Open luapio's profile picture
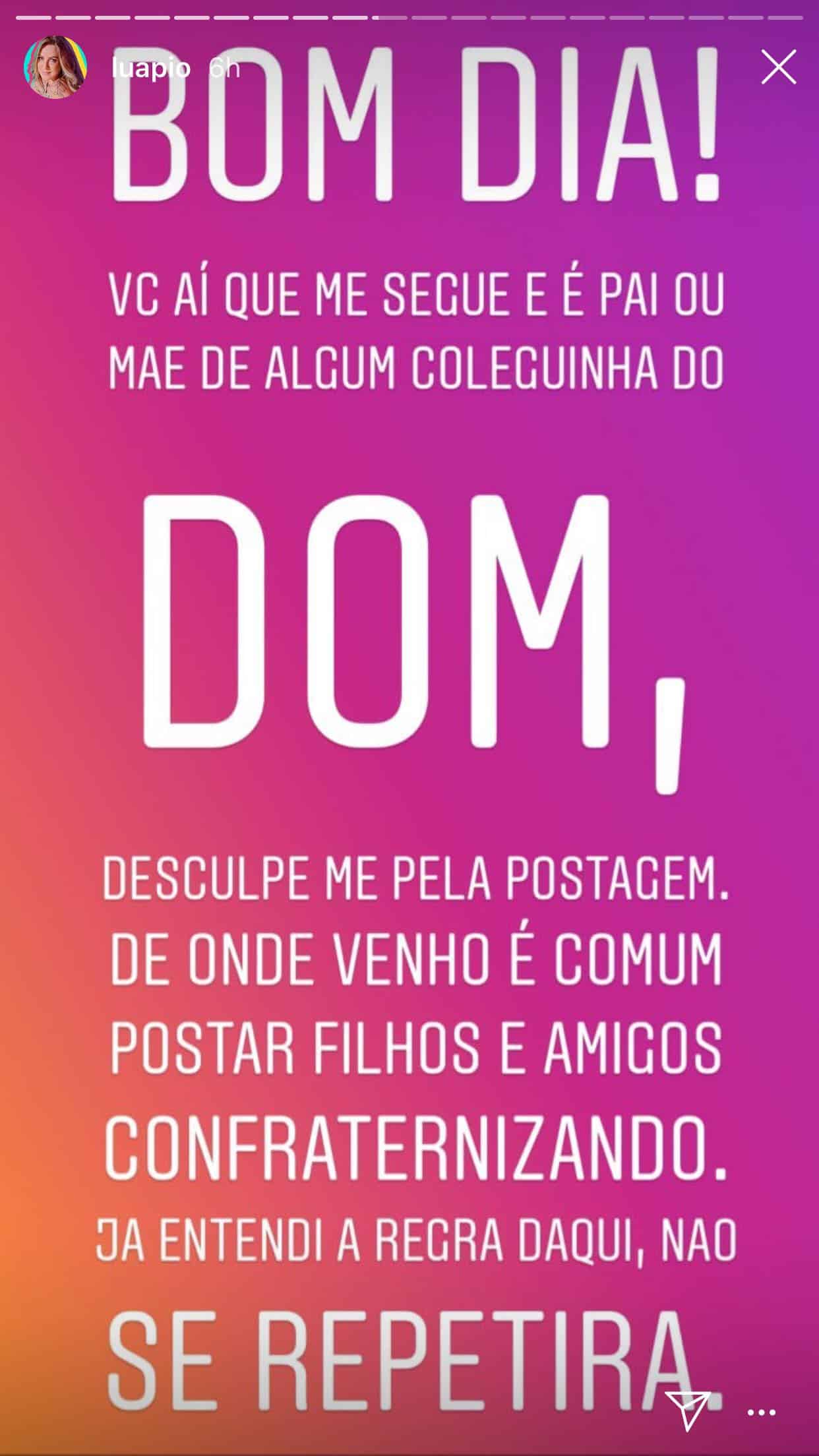 click(55, 67)
